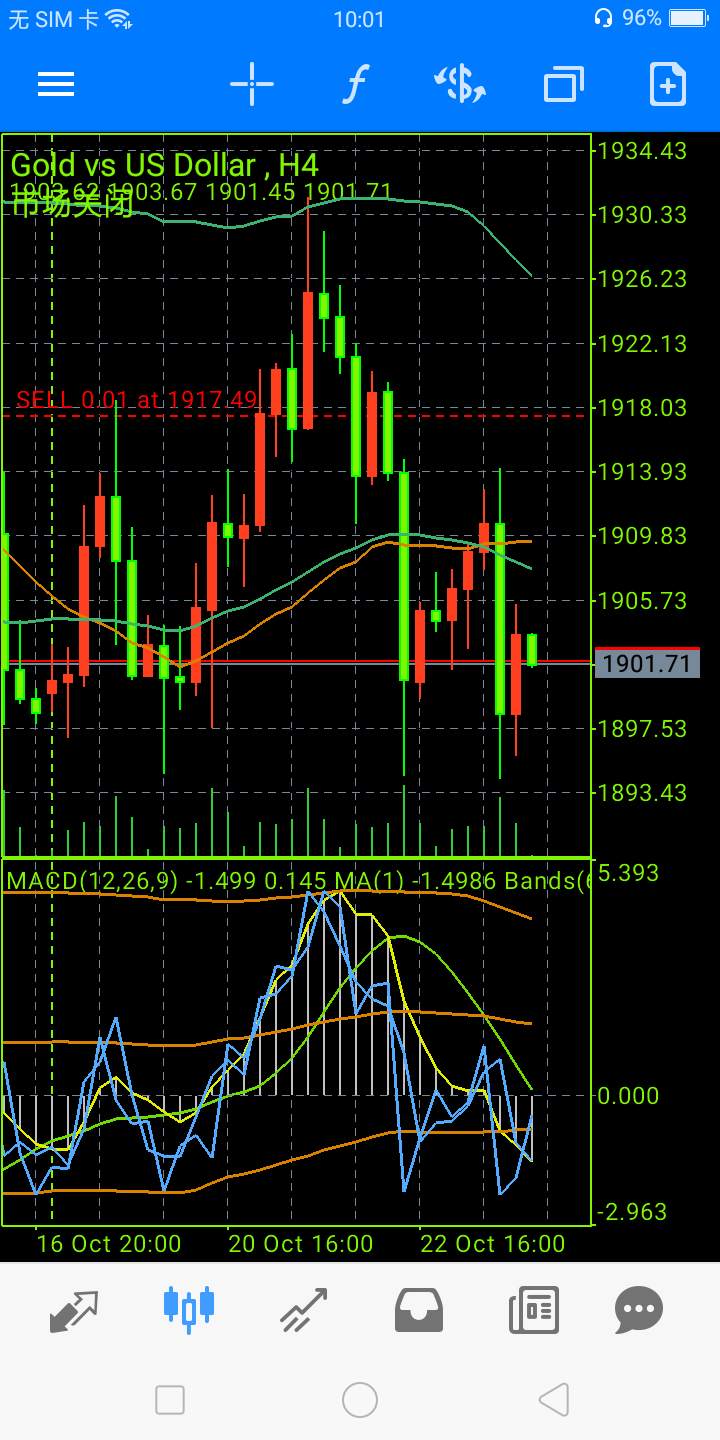
Task: Select the candlestick Chart tab
Action: pos(189,1310)
